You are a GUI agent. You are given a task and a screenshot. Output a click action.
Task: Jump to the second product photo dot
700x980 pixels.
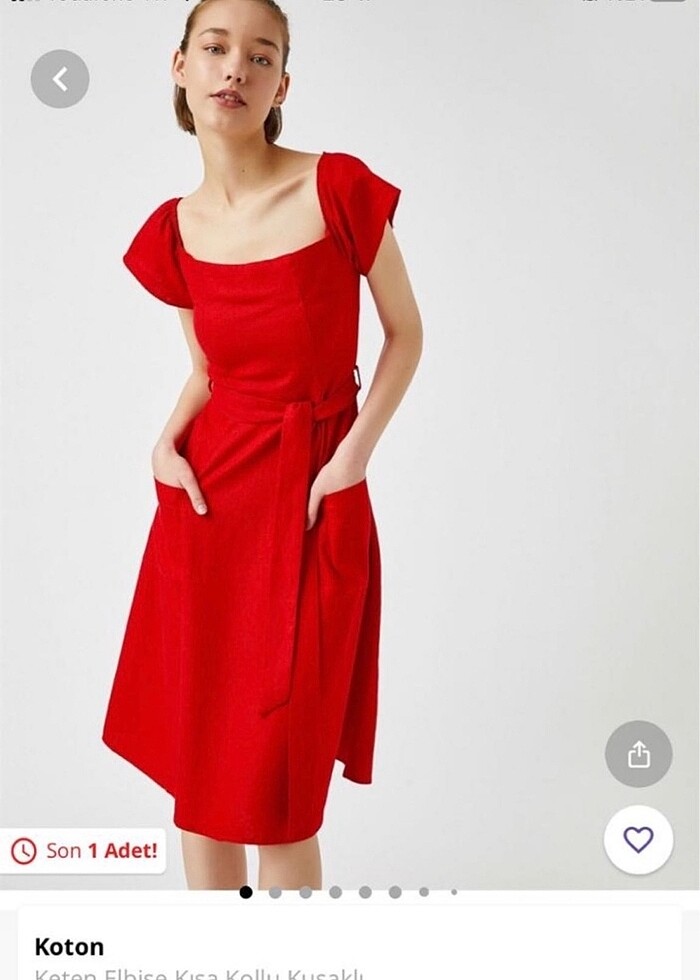275,892
